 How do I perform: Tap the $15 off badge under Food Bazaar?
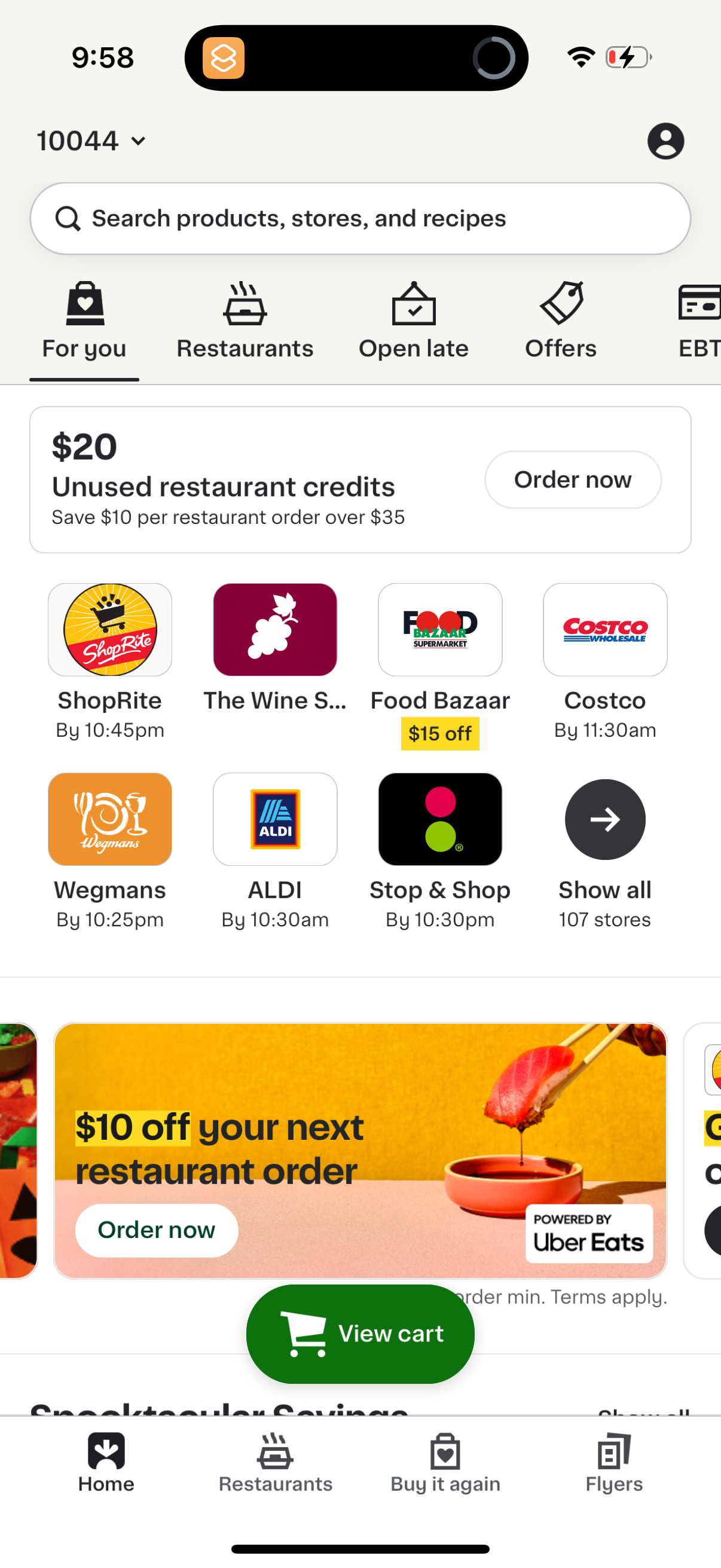[440, 734]
